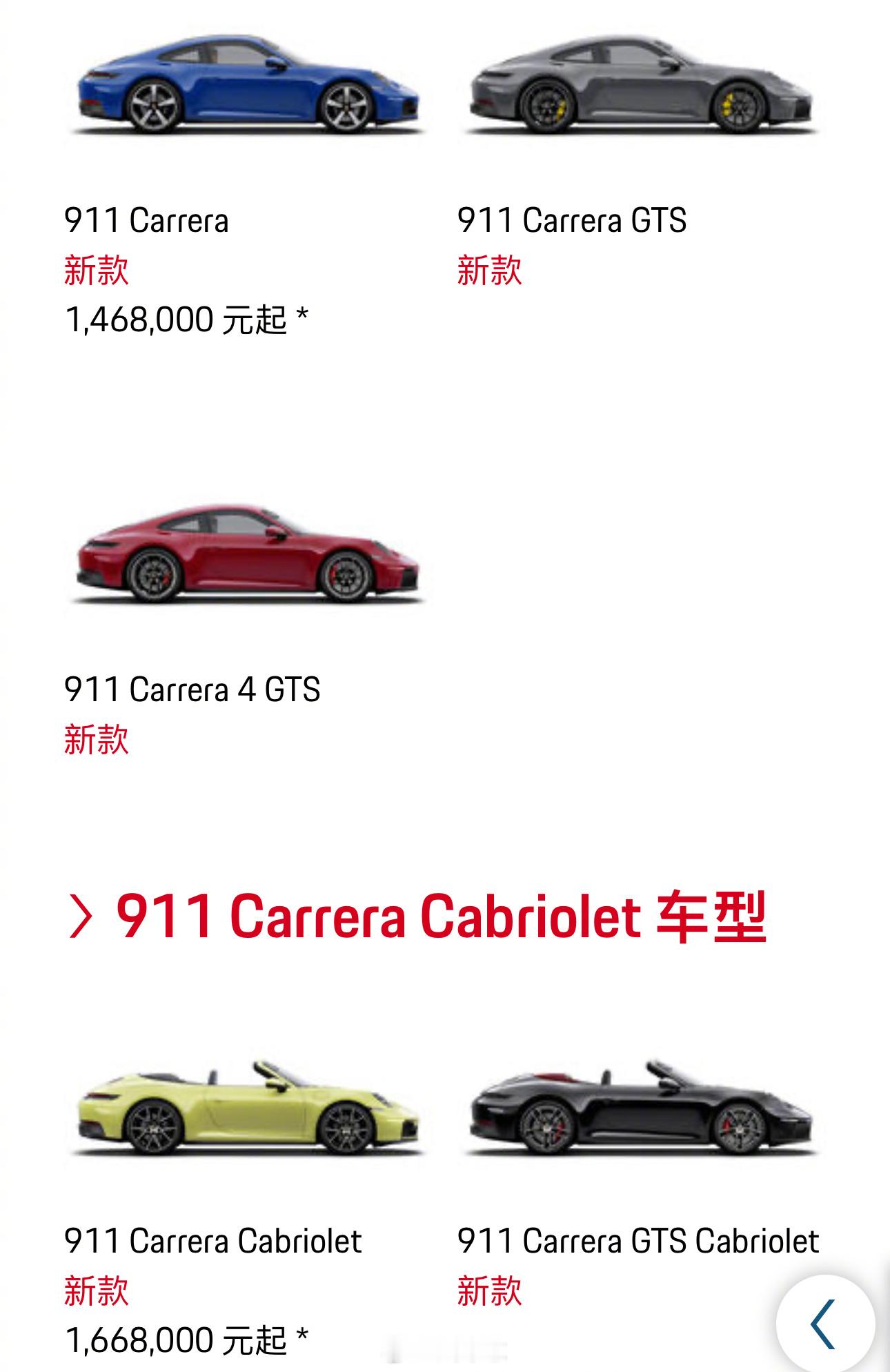Viewport: 890px width, 1372px height.
Task: Open the 911 Carrera 4 GTS model page
Action: pos(193,688)
